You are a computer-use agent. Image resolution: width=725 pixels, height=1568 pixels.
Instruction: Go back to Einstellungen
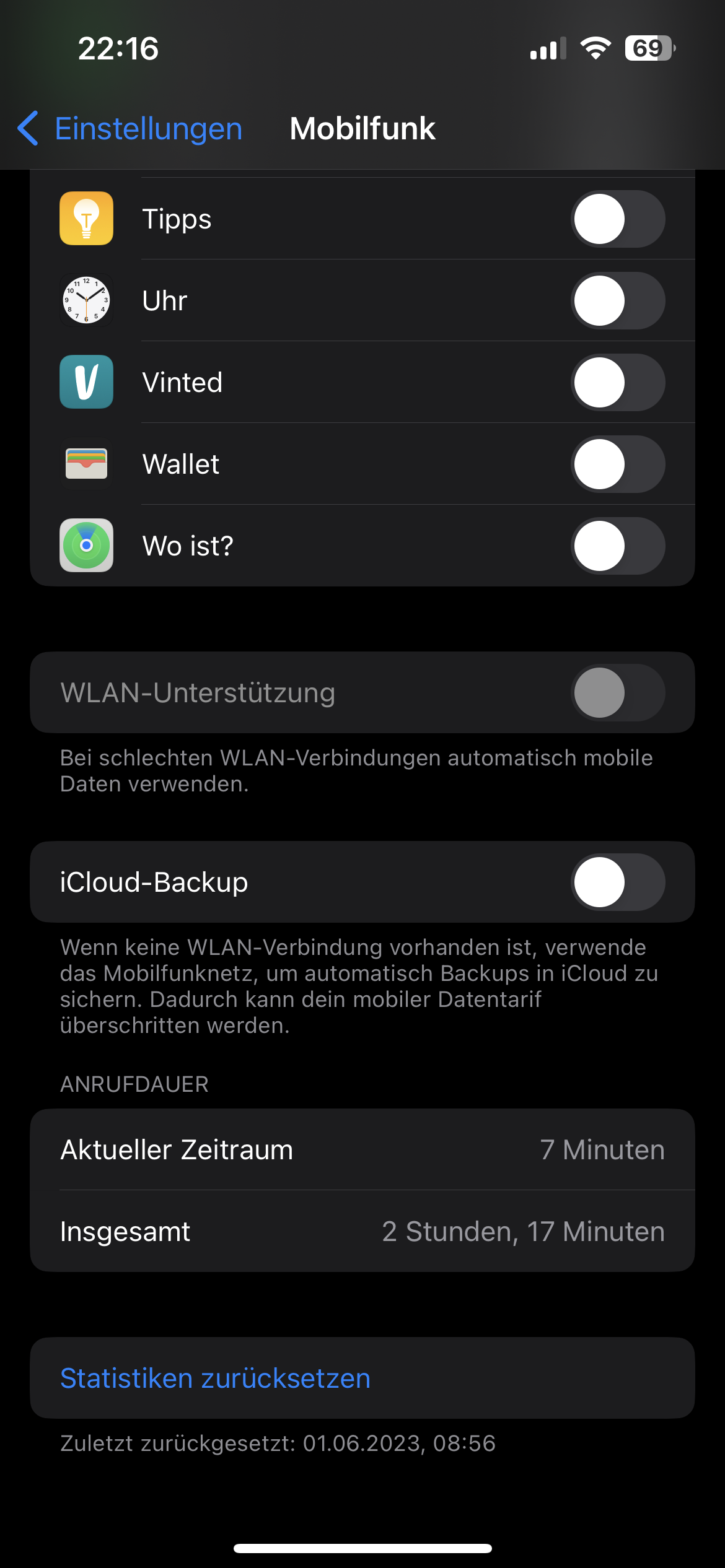point(130,129)
